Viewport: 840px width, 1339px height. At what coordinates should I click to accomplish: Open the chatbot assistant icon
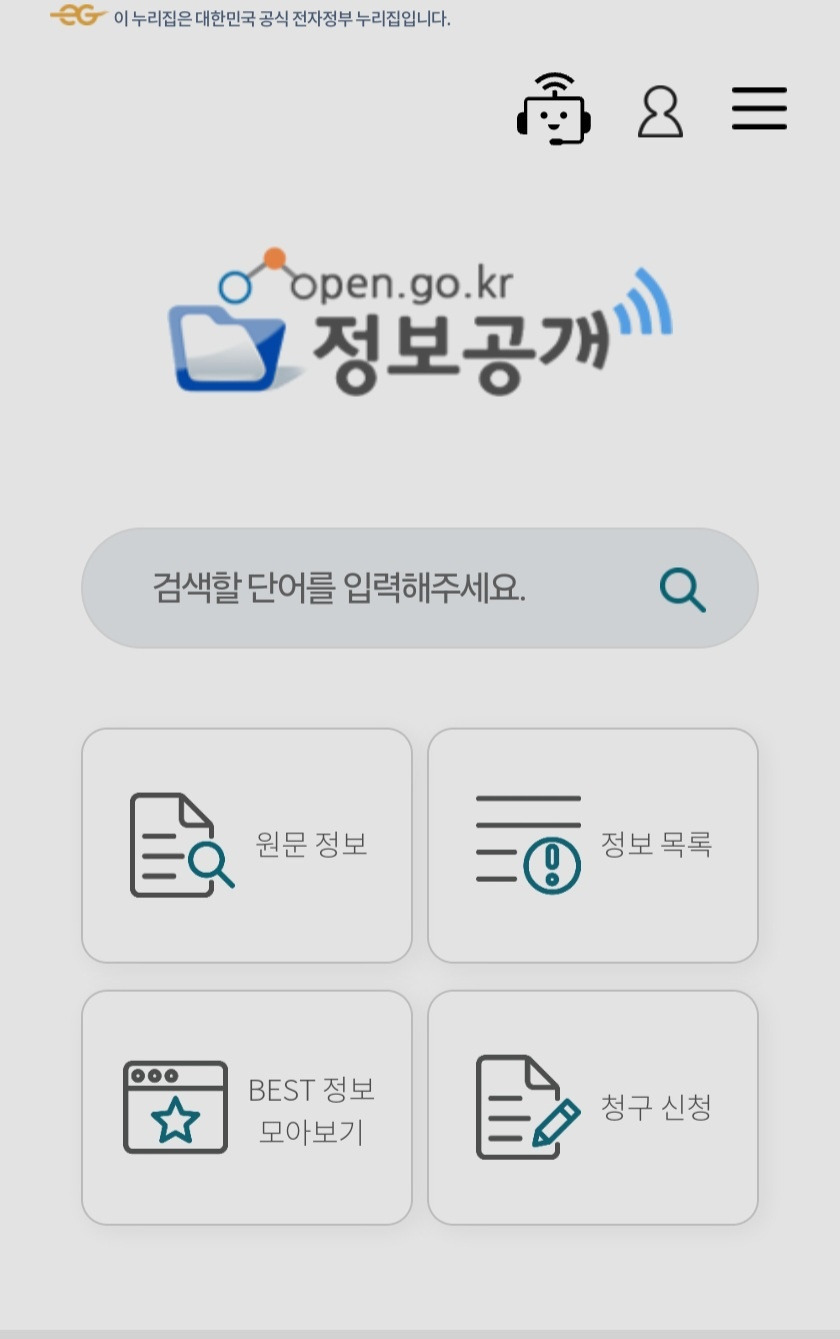tap(555, 110)
